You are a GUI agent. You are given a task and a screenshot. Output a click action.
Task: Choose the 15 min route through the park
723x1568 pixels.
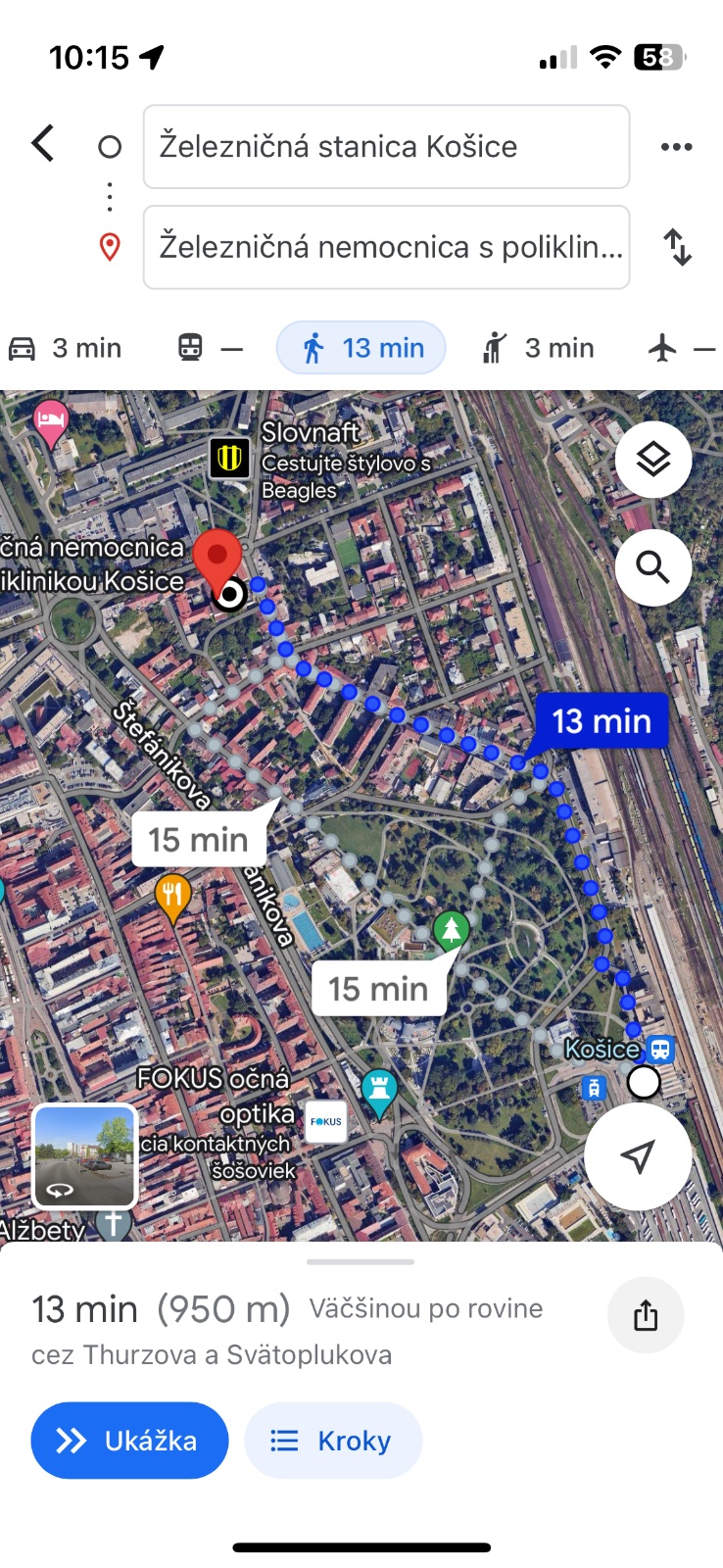(x=378, y=989)
